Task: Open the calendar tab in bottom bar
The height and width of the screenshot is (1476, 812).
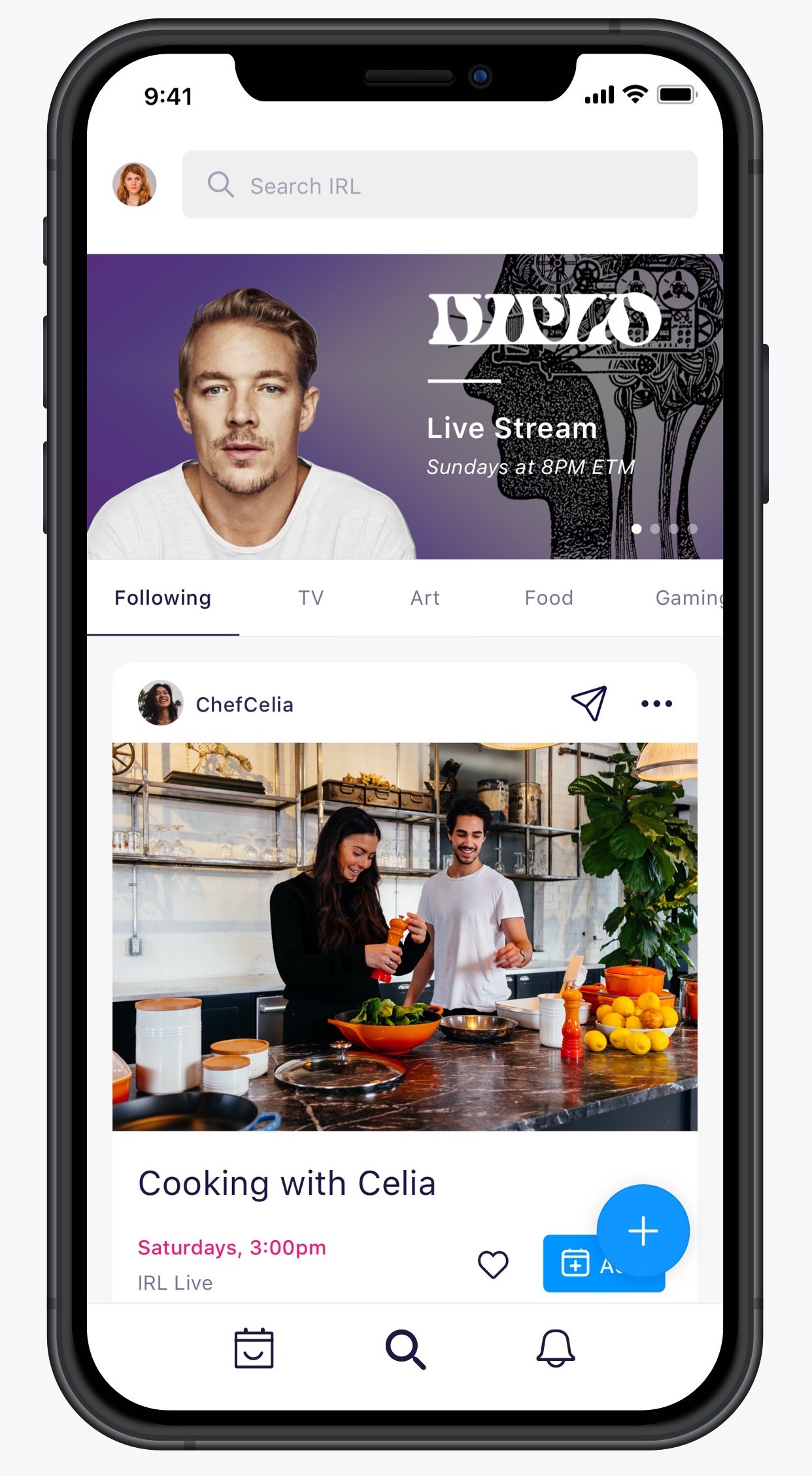Action: 254,1348
